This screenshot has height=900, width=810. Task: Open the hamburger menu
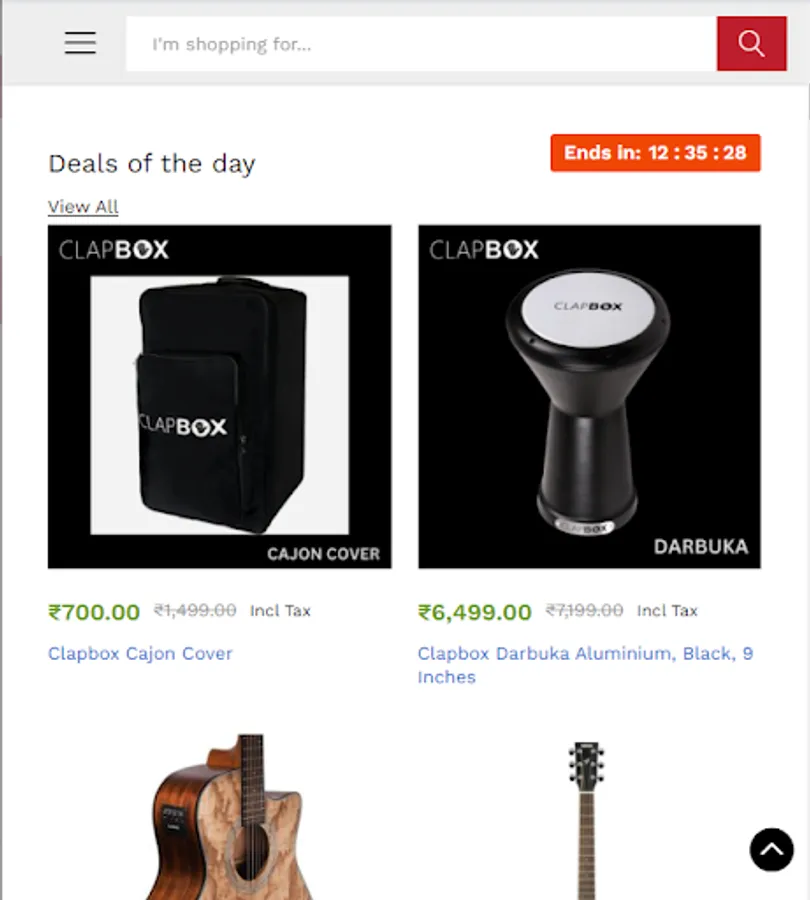click(x=80, y=43)
